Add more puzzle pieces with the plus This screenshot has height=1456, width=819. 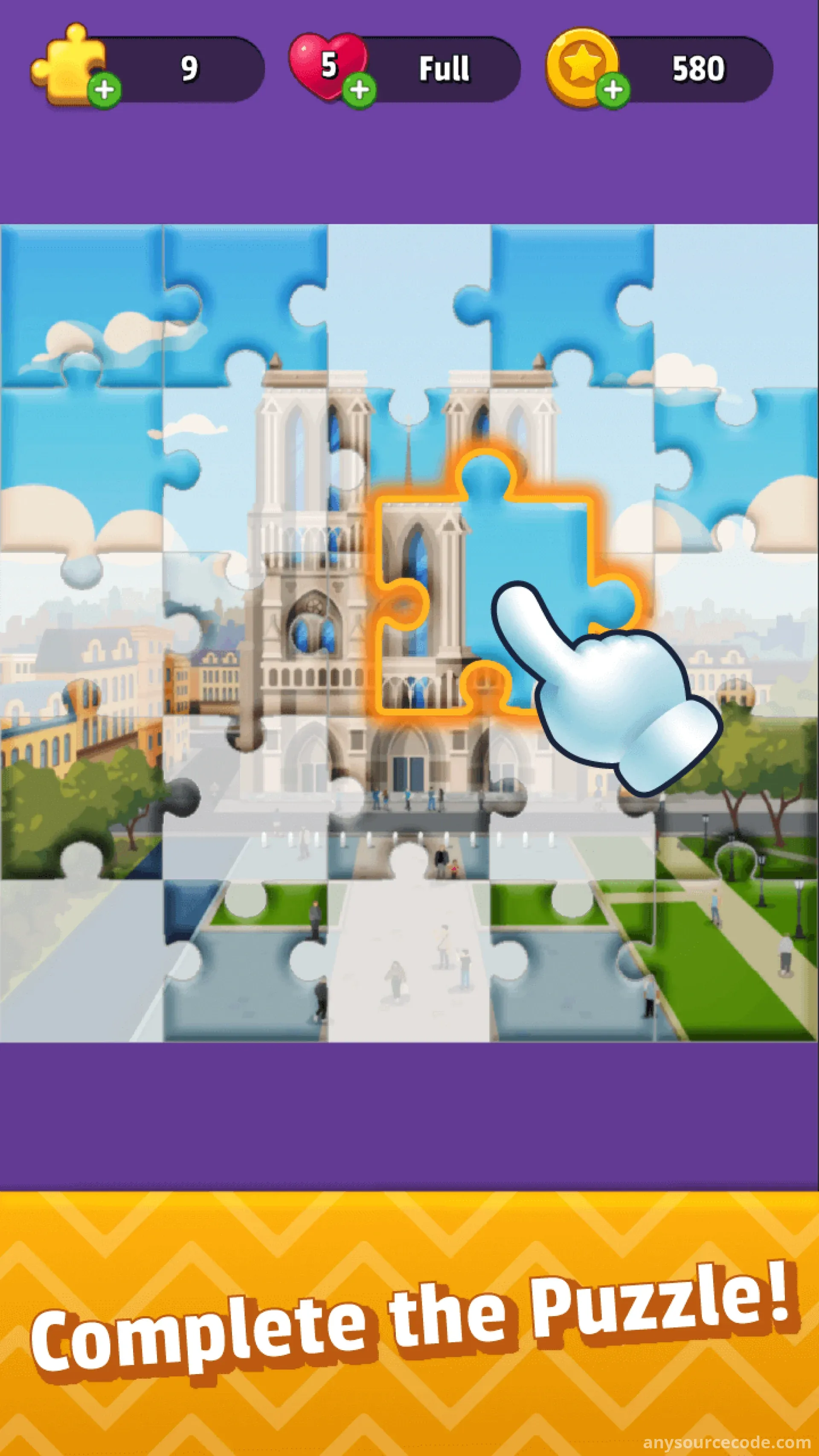[104, 90]
